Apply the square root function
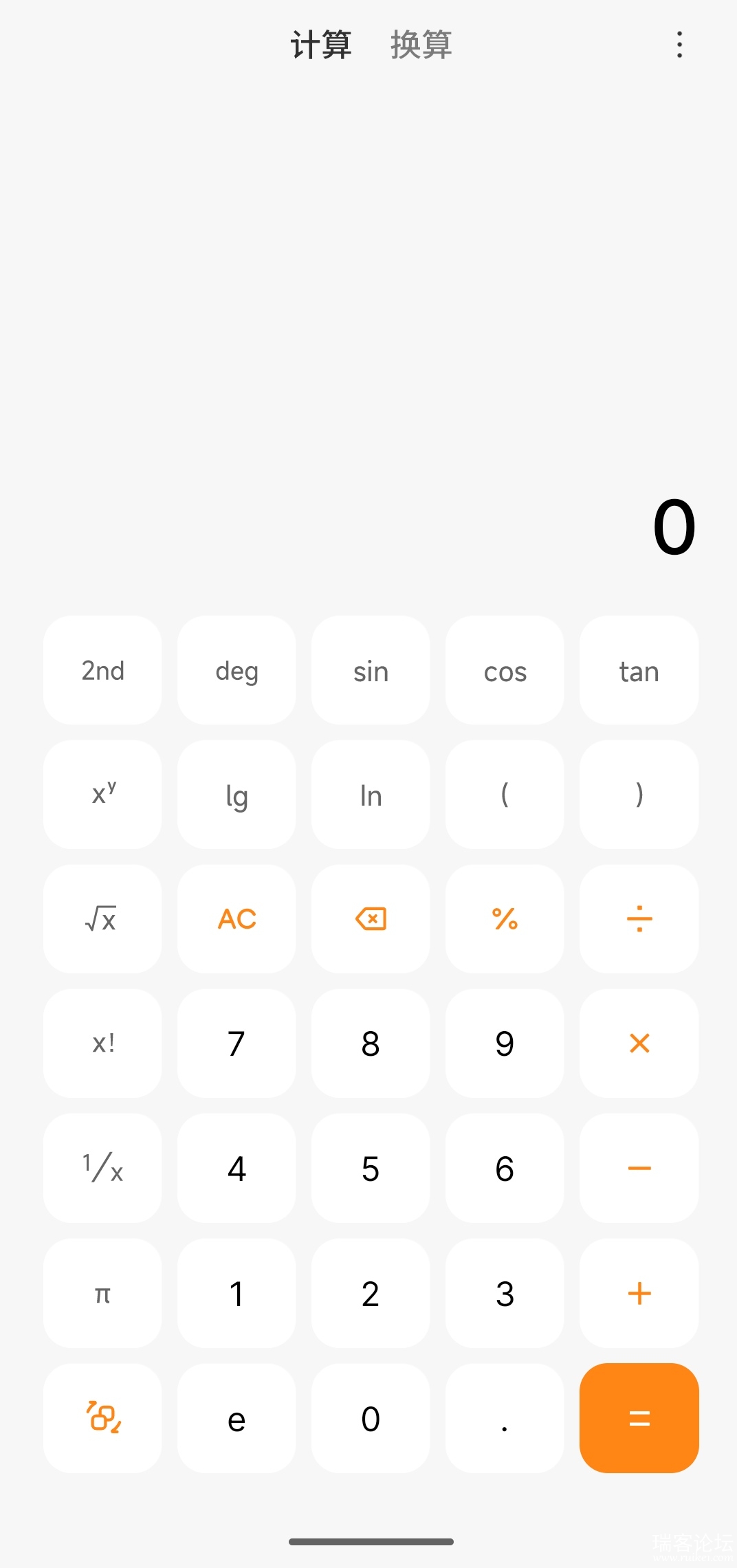This screenshot has width=737, height=1568. pyautogui.click(x=102, y=918)
